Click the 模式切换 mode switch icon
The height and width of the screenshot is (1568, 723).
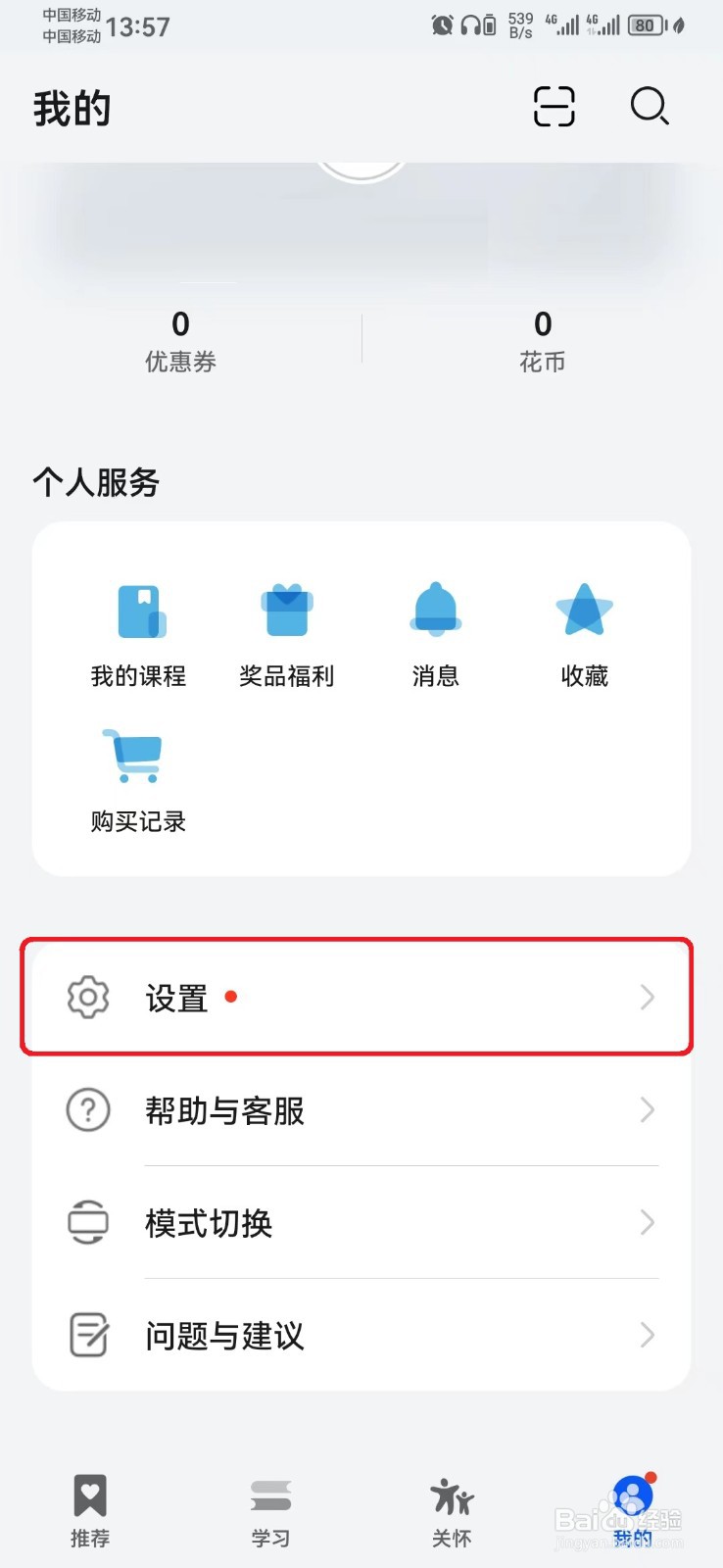[87, 1222]
